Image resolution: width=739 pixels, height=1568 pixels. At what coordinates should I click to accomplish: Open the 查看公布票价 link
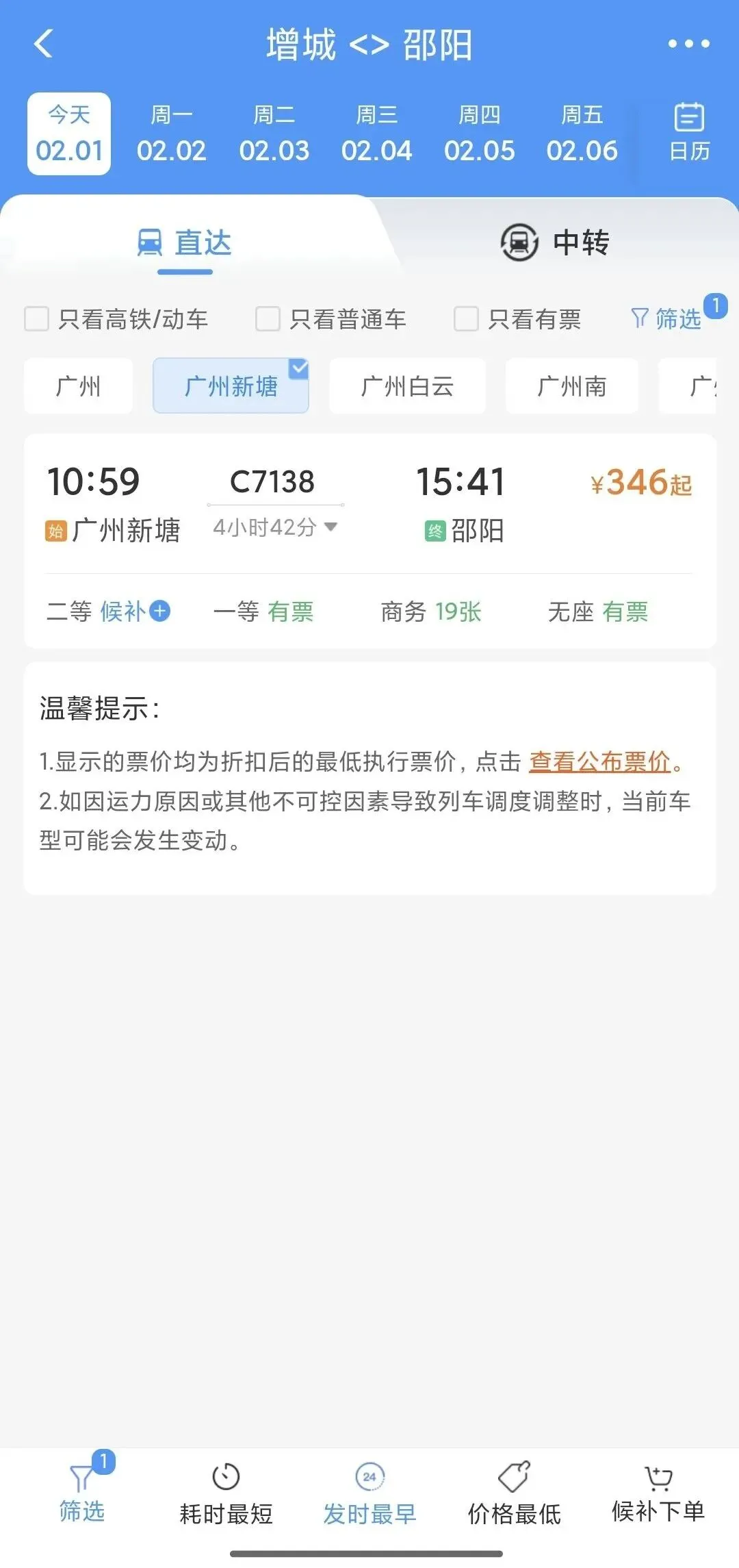coord(599,761)
